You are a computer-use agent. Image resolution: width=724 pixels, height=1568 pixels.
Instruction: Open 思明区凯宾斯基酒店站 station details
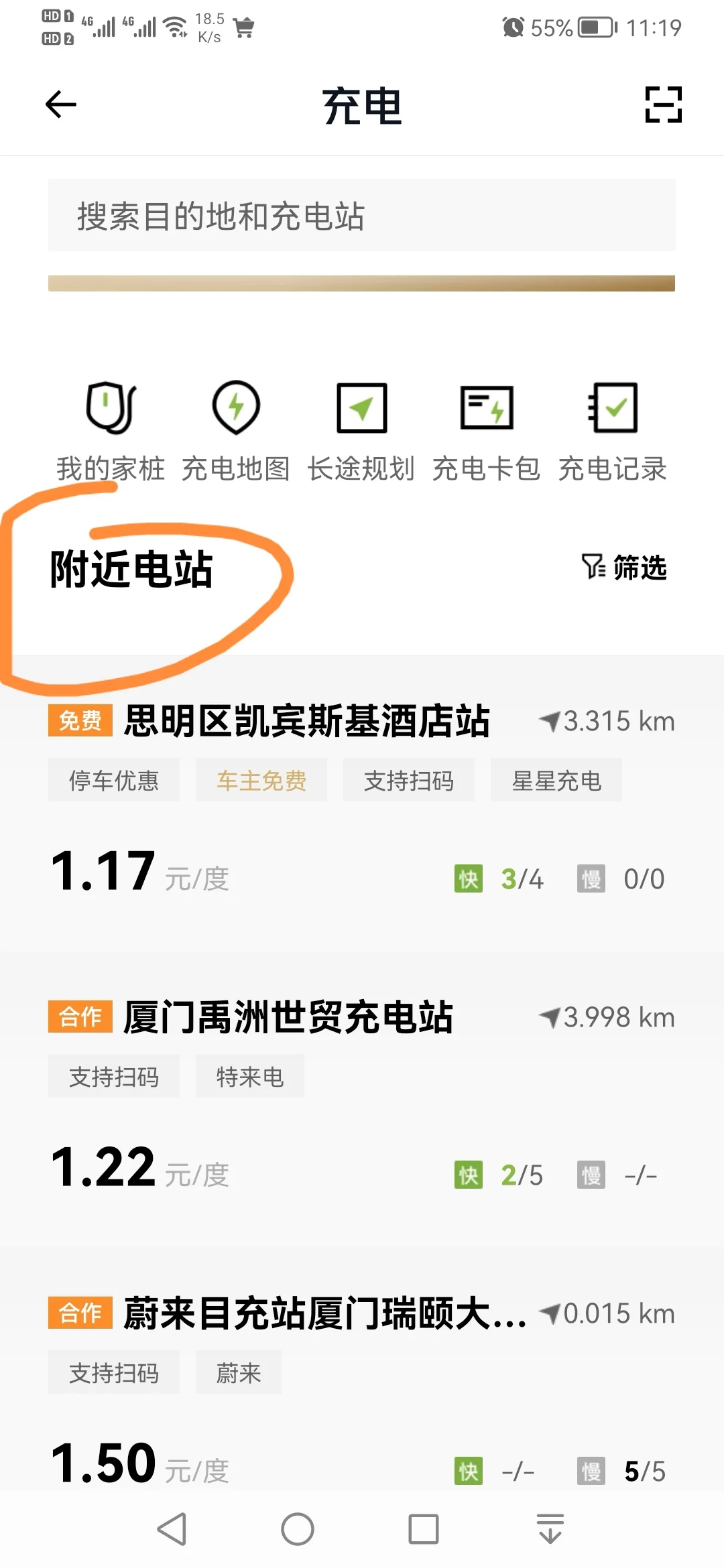point(362,803)
